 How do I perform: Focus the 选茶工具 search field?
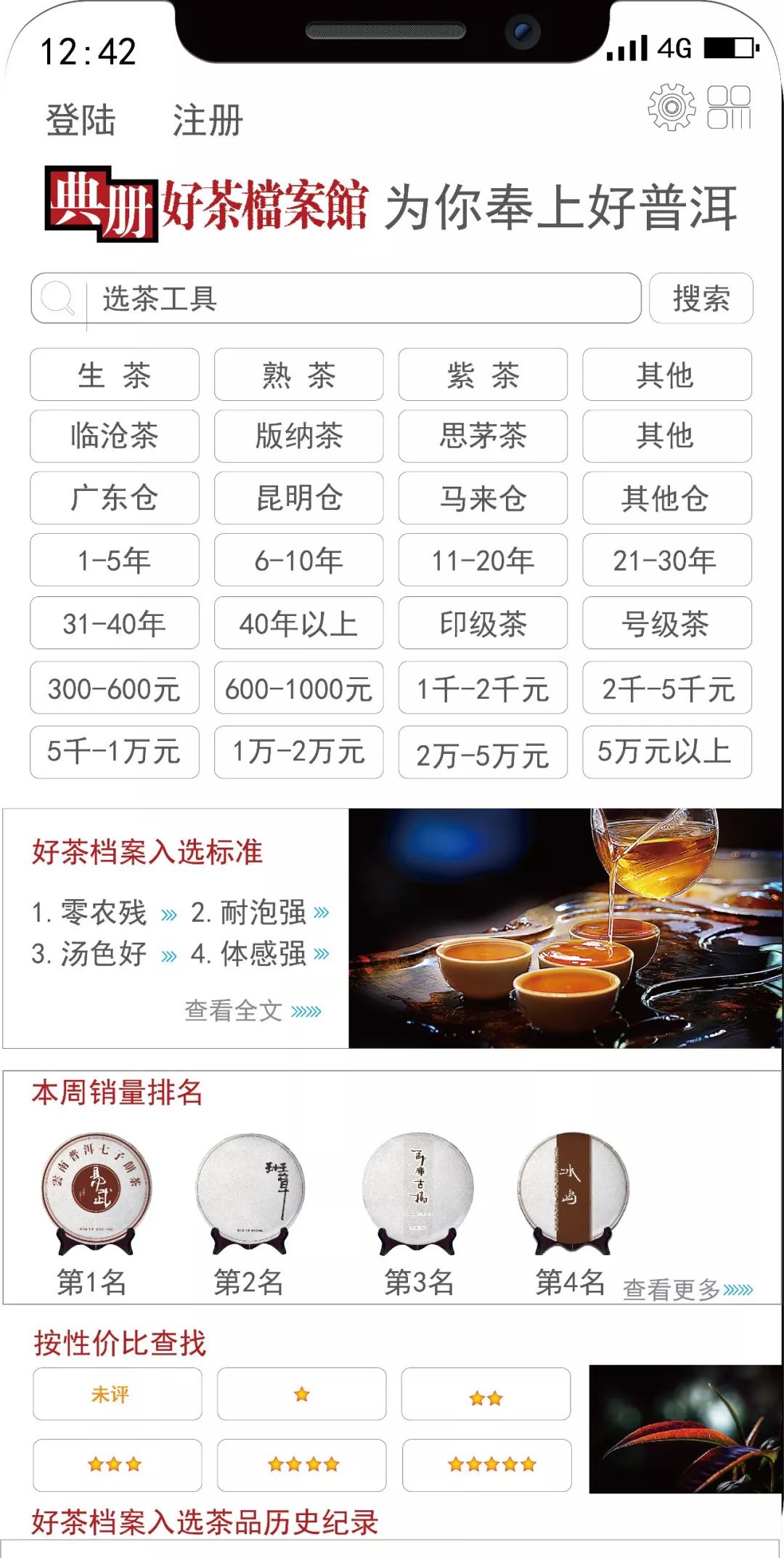point(336,298)
